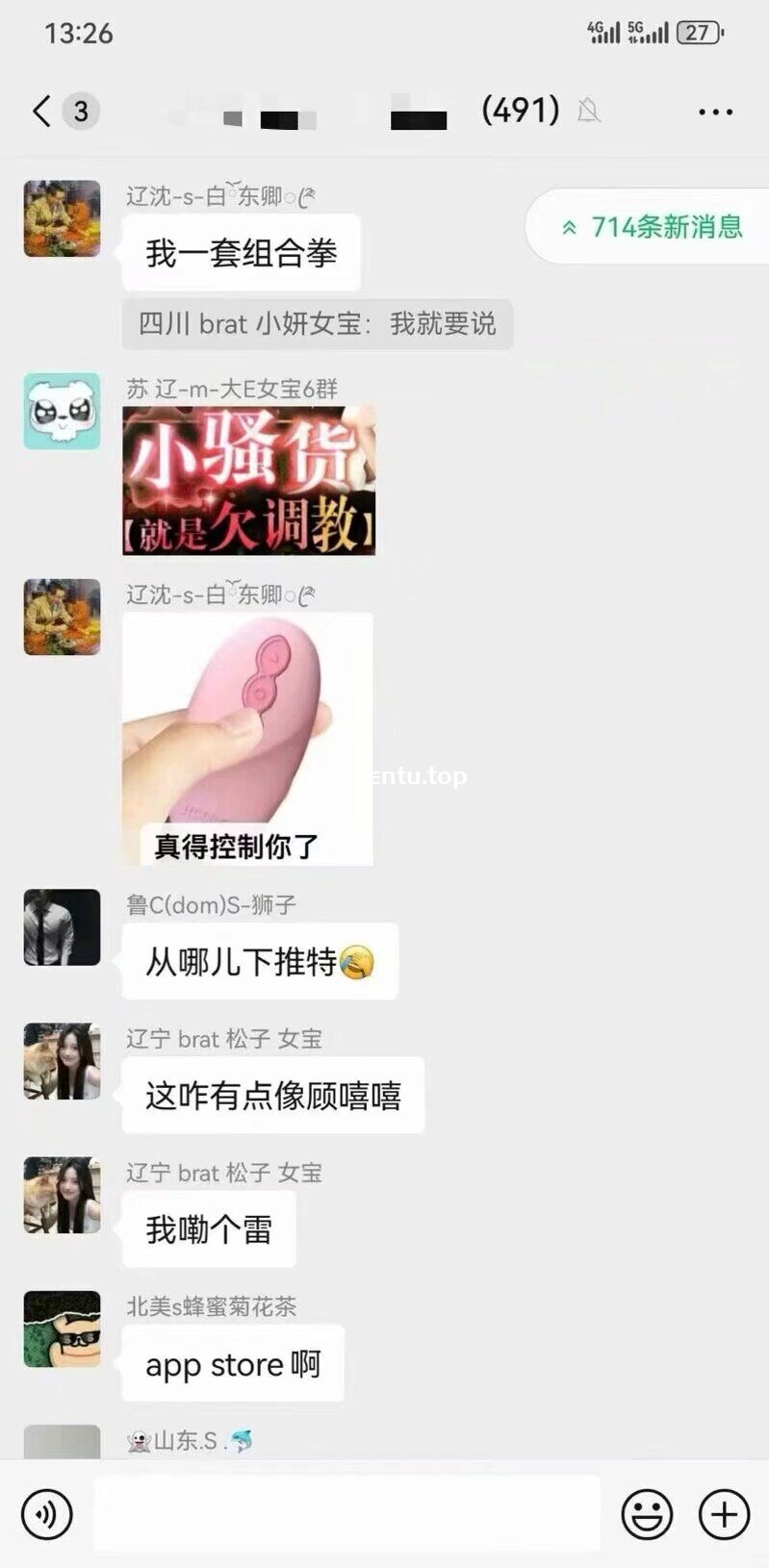Open the 小骚货 image sticker message
The image size is (769, 1568).
point(248,481)
